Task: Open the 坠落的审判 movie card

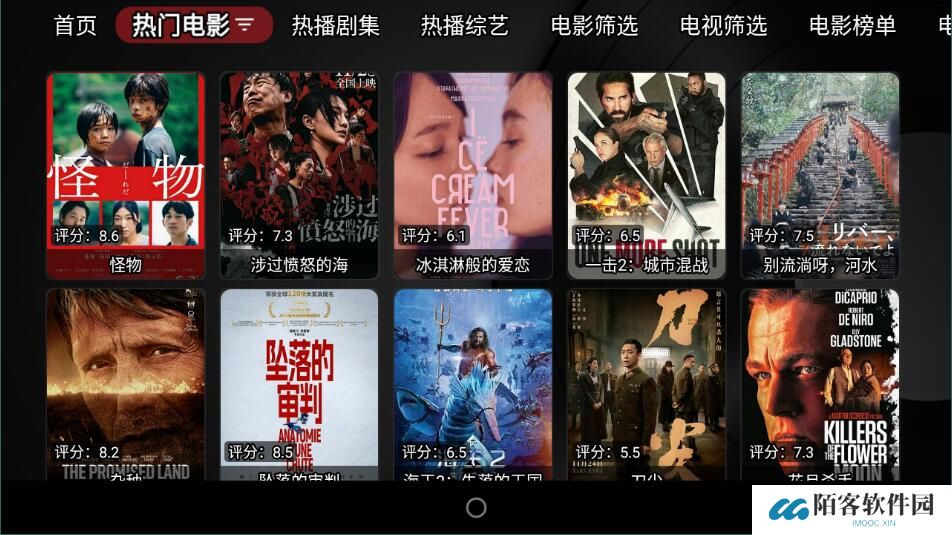Action: click(x=299, y=385)
